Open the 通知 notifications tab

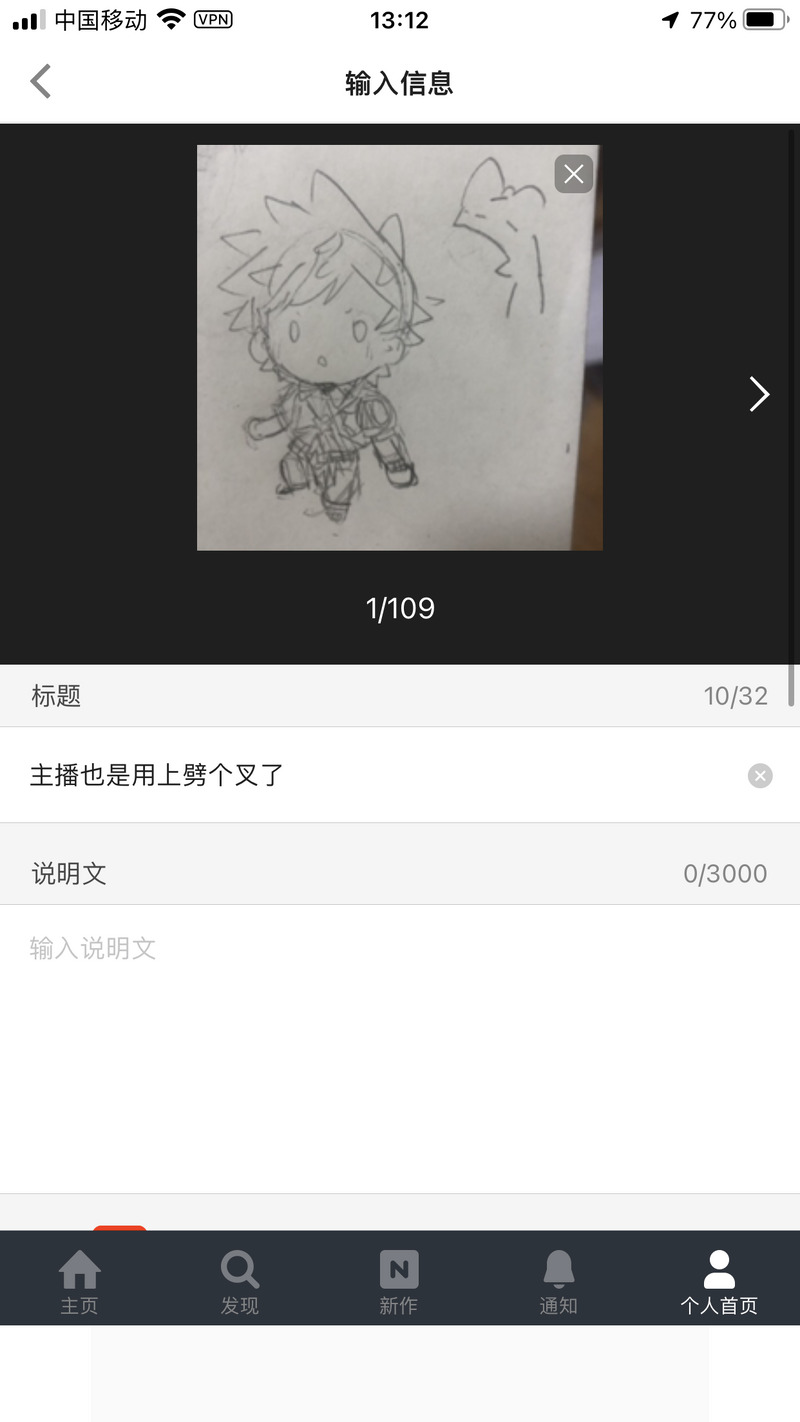559,1281
